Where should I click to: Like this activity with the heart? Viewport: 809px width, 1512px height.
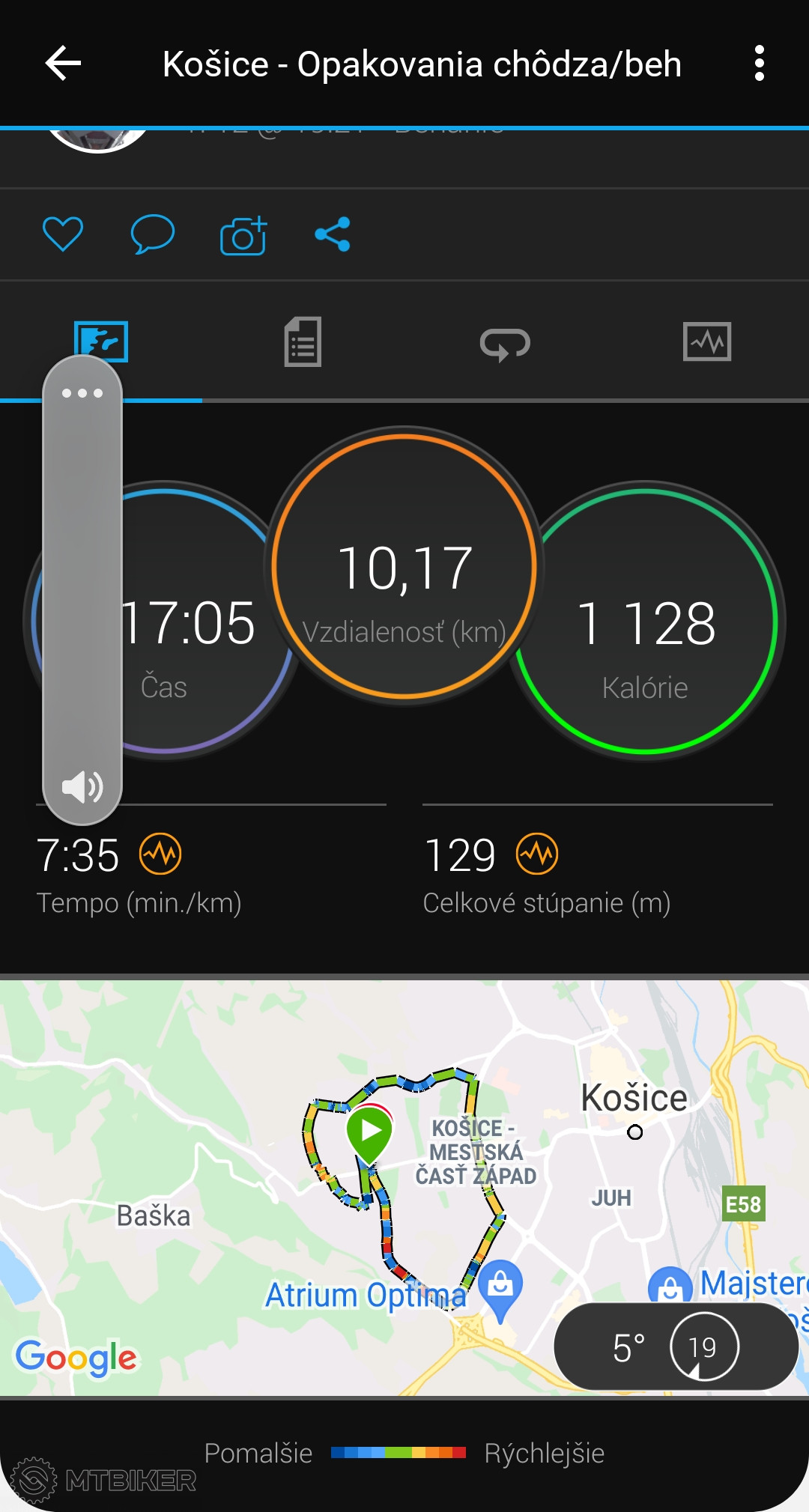[x=63, y=234]
